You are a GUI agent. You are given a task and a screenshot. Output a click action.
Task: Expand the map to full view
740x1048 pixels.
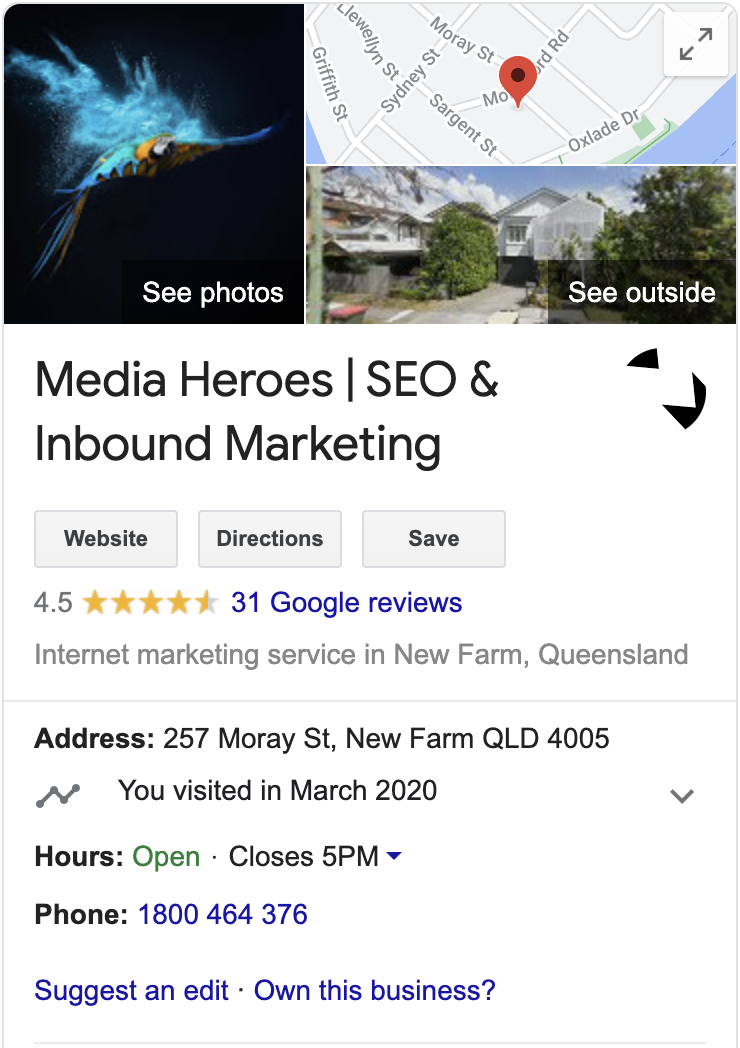[x=695, y=45]
